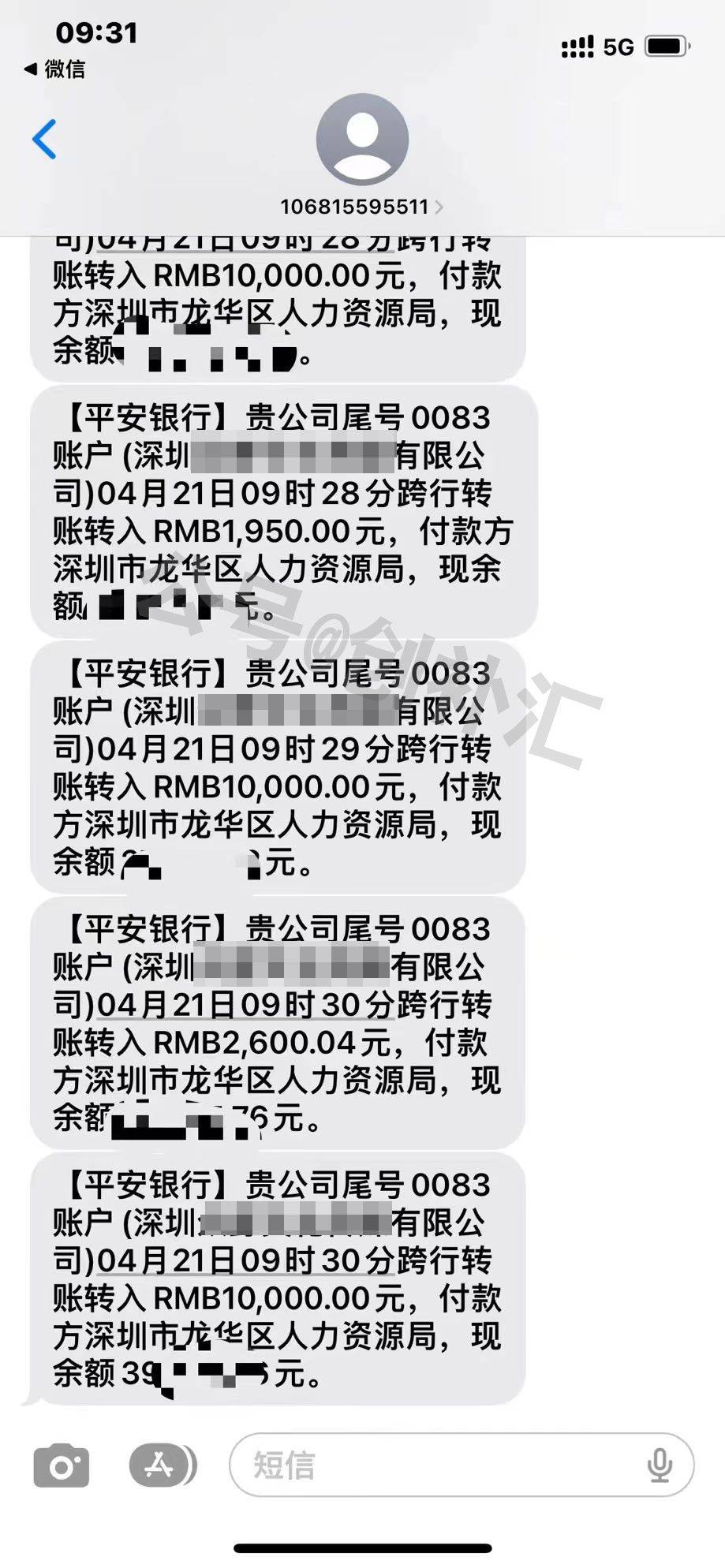Open the camera to attach a photo

61,1466
